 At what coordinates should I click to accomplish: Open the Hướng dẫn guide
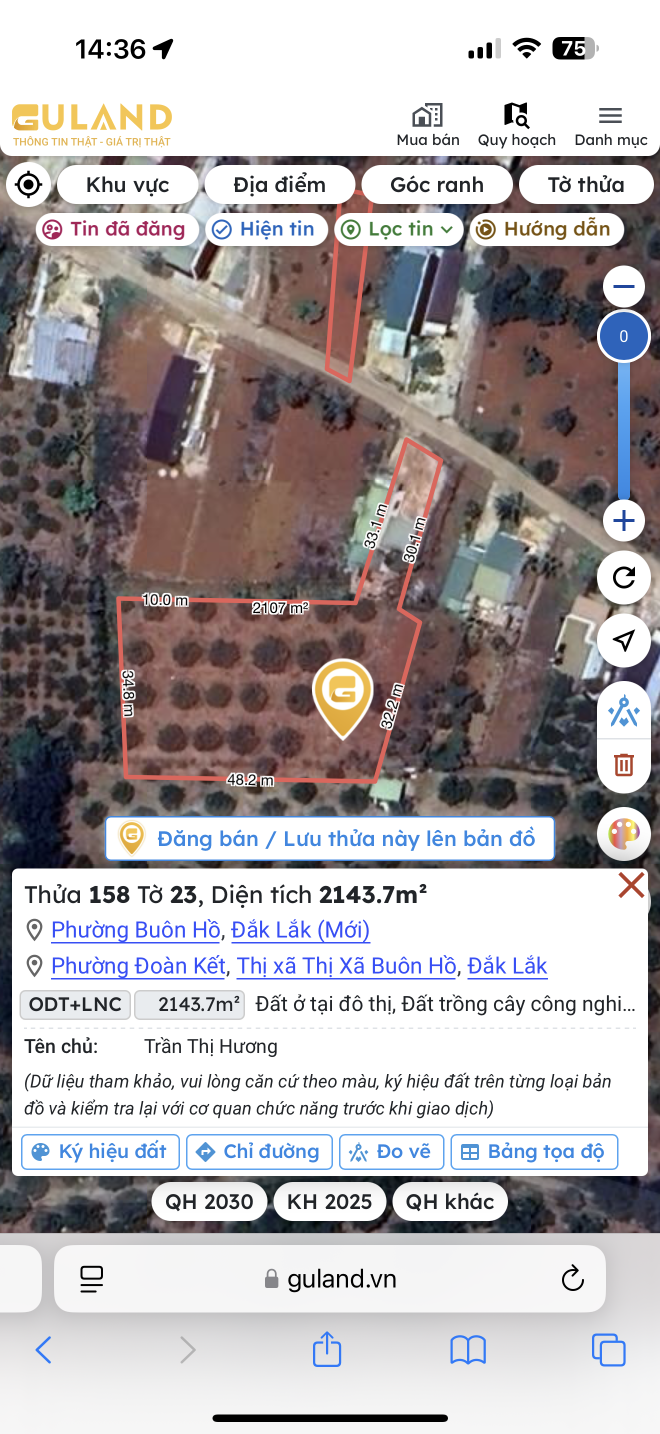tap(546, 229)
